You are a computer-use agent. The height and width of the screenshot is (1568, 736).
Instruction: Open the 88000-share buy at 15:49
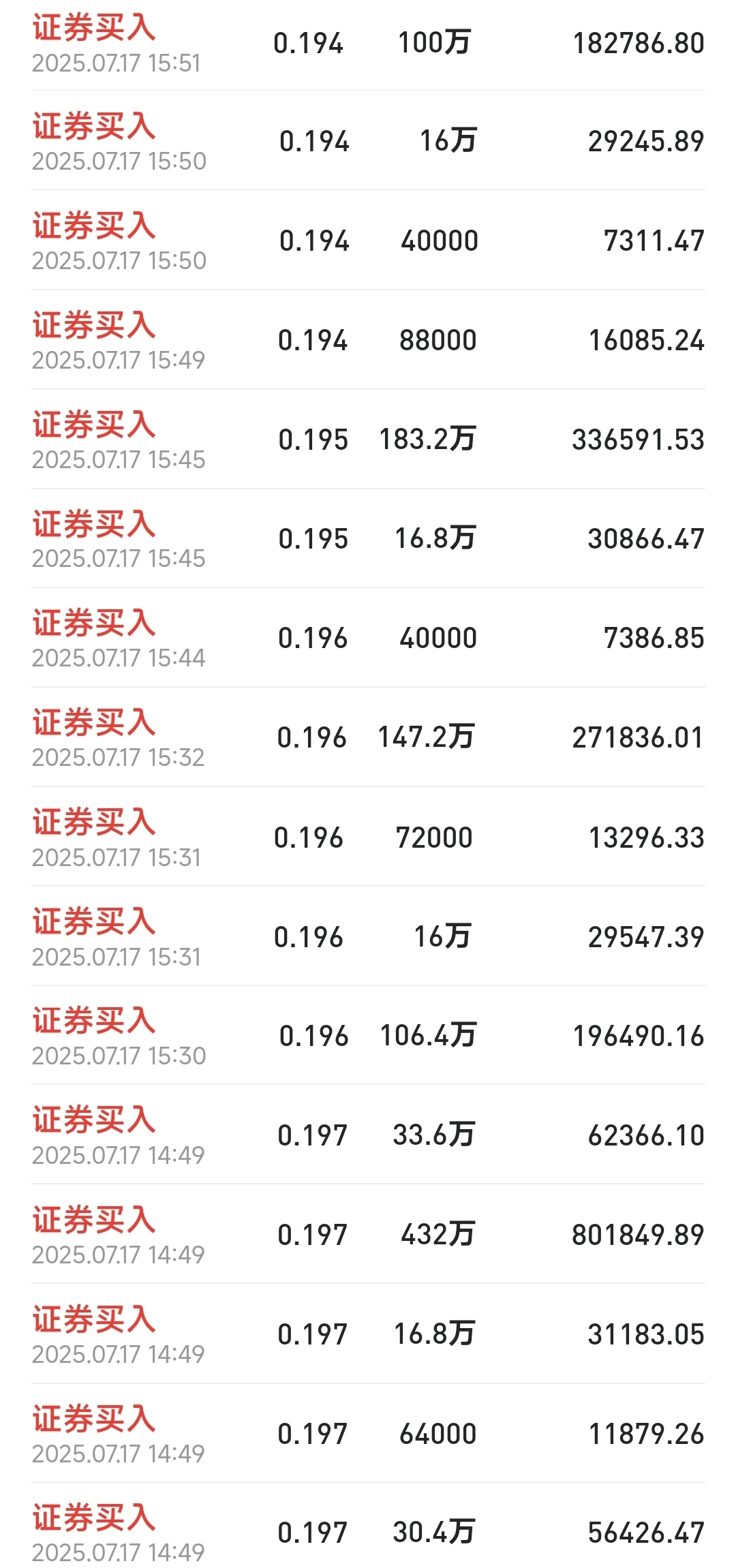[x=368, y=340]
